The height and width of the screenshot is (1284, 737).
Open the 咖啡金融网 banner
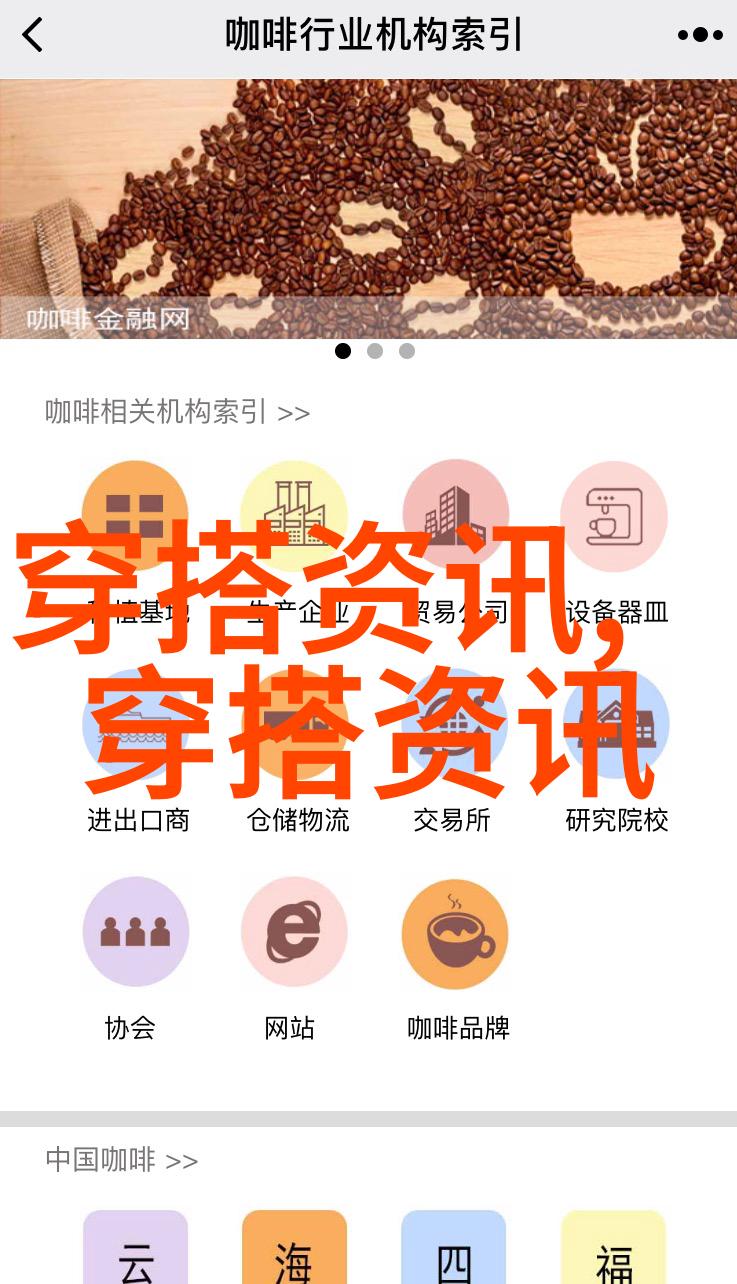click(368, 208)
